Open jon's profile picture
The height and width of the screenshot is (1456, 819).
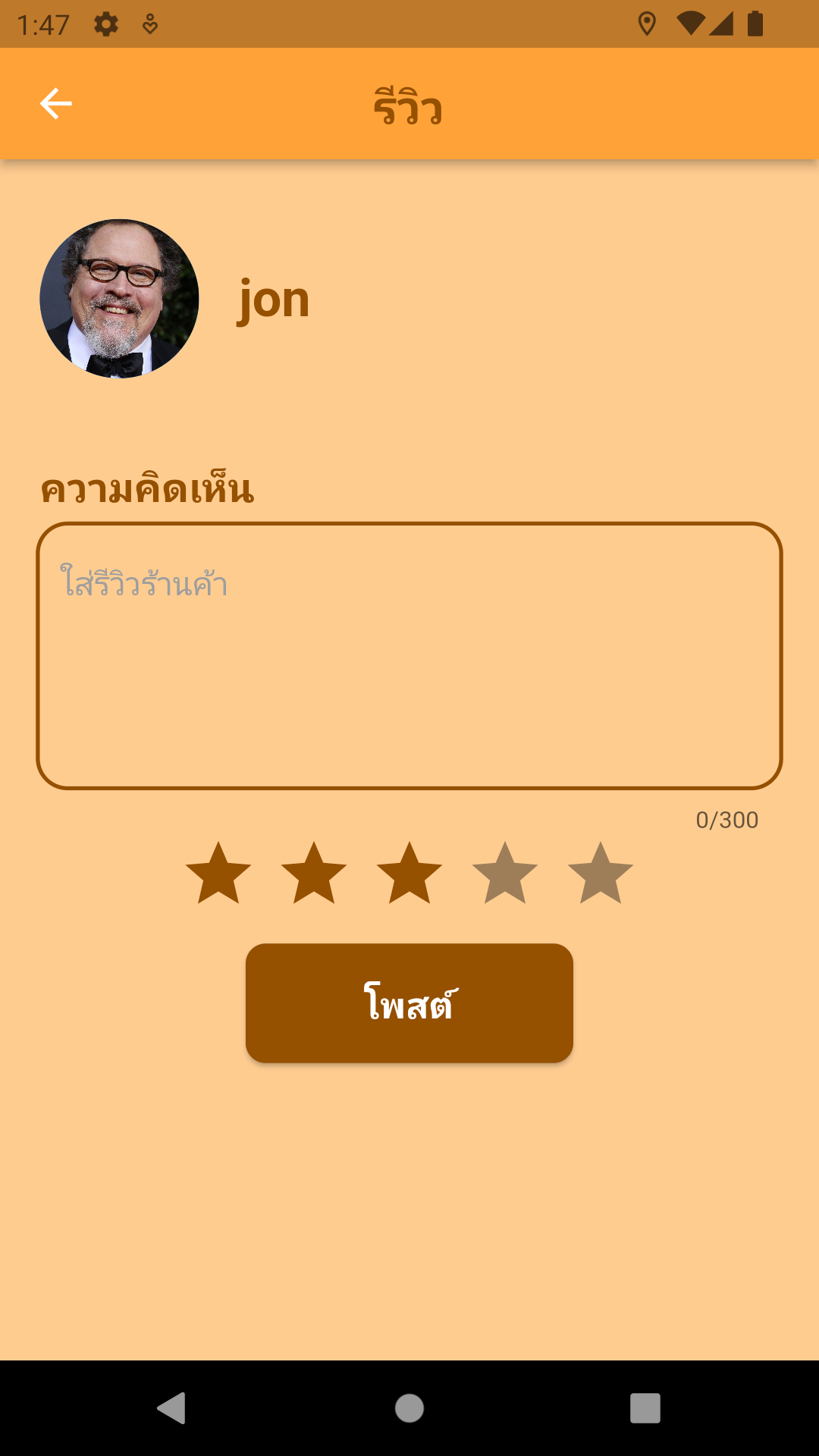pyautogui.click(x=119, y=297)
